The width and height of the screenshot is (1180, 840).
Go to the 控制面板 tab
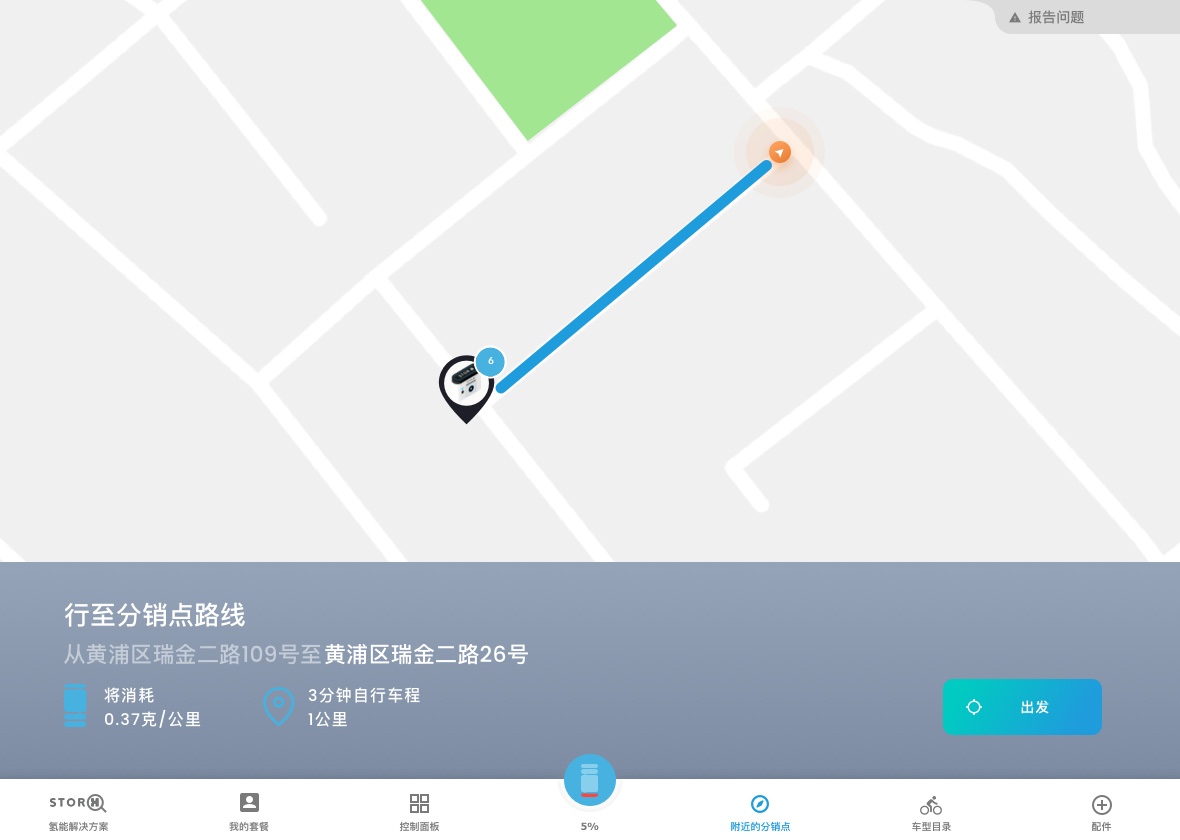pos(419,811)
